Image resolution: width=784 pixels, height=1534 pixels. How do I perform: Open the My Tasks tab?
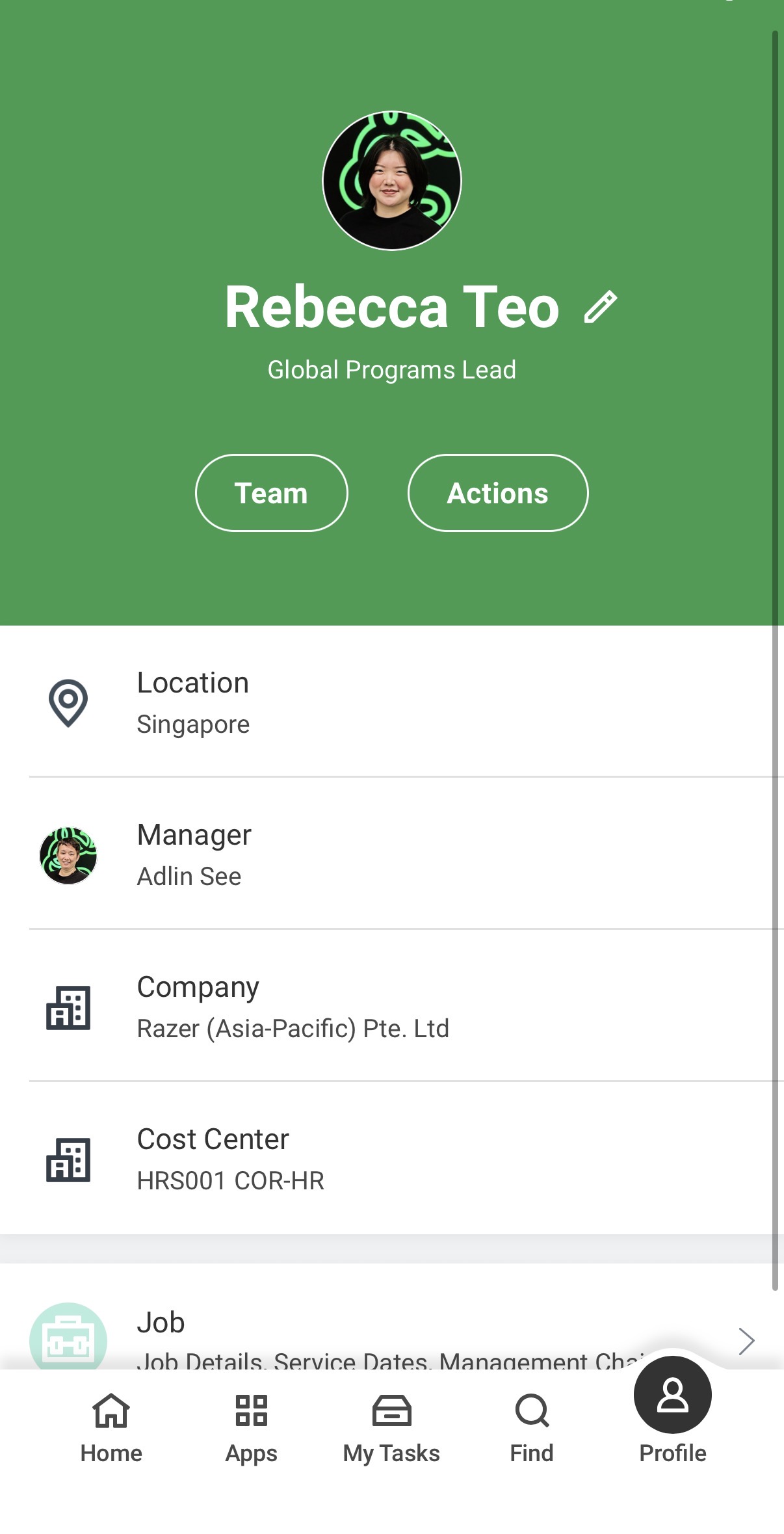391,1428
